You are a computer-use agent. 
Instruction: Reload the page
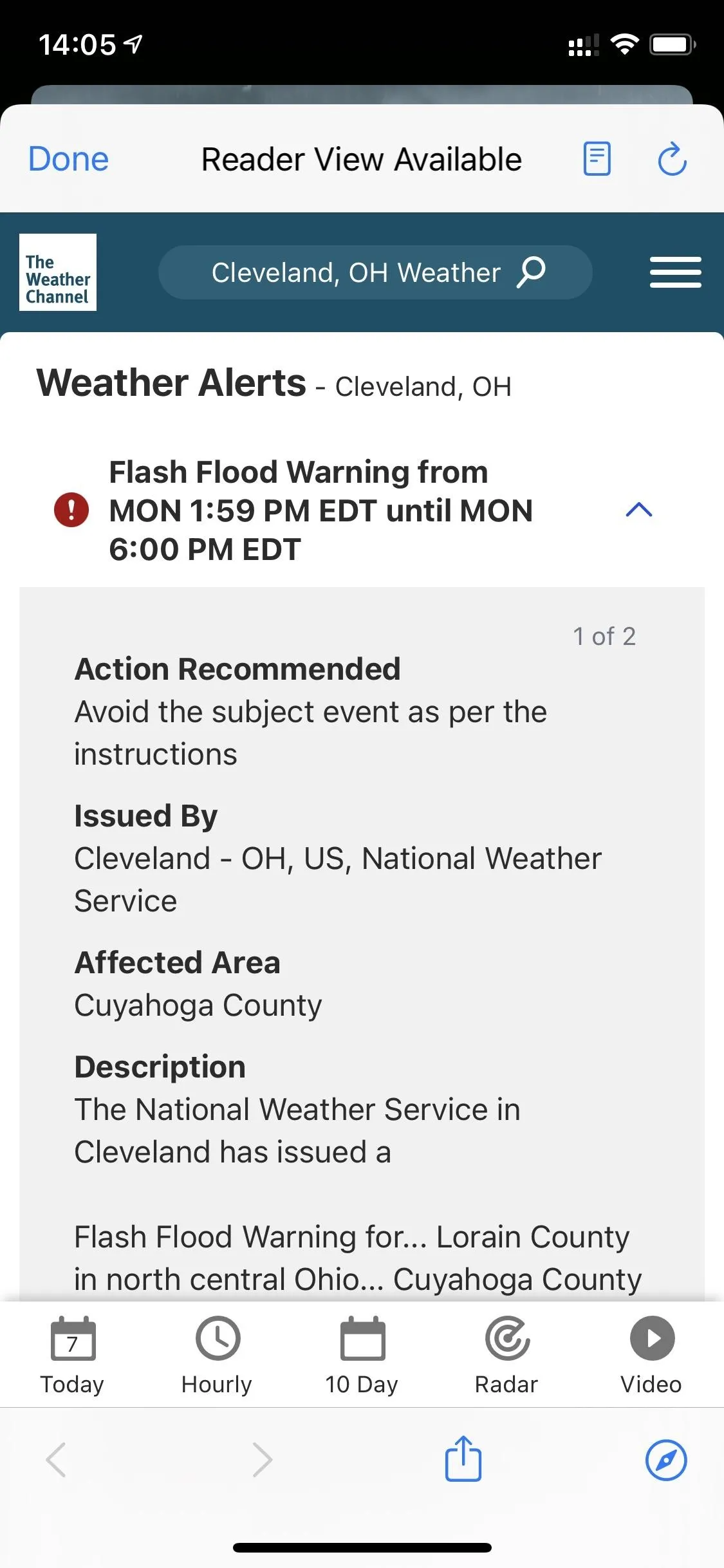click(672, 159)
